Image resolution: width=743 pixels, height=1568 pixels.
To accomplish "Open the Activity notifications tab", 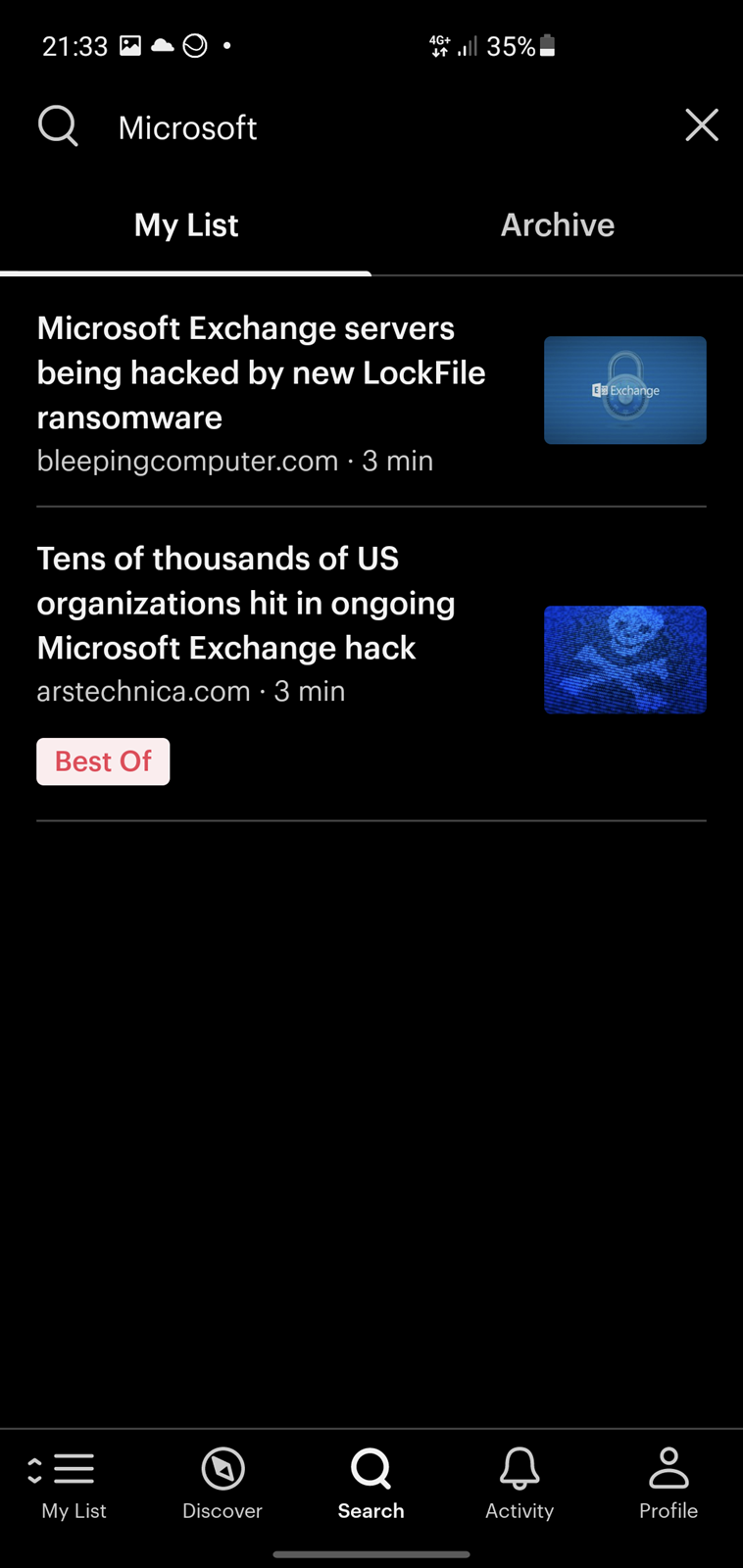I will click(520, 1485).
